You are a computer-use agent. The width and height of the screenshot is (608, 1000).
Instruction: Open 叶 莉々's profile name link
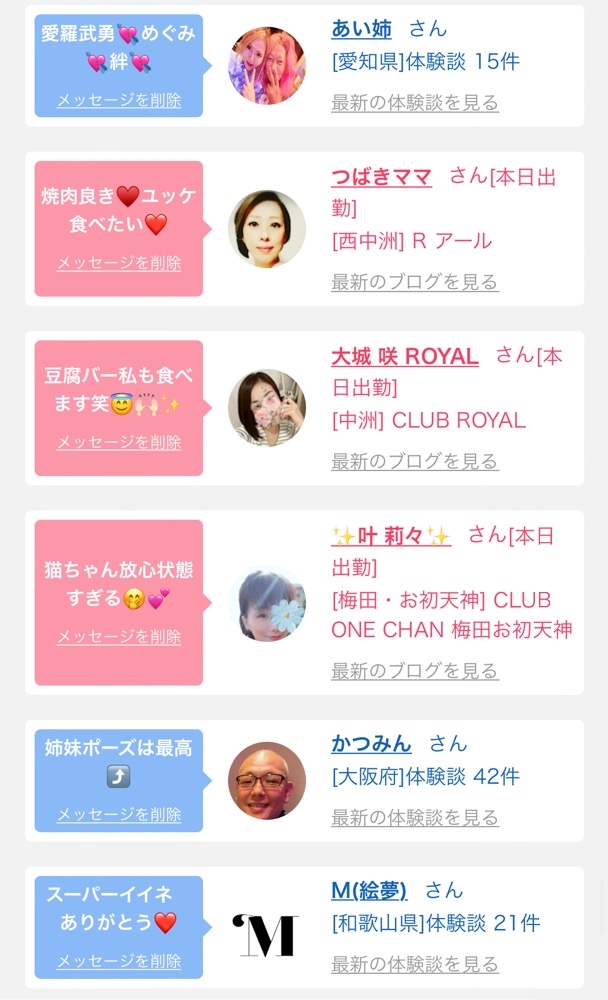click(x=390, y=536)
